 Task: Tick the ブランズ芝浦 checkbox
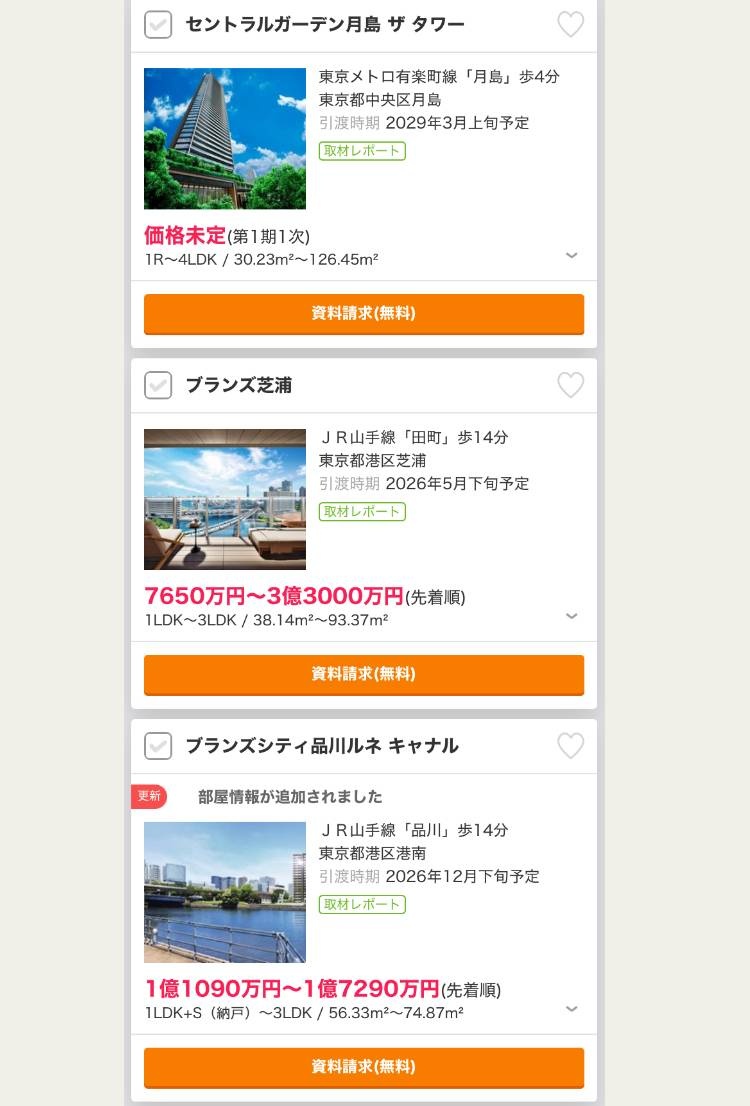click(158, 385)
